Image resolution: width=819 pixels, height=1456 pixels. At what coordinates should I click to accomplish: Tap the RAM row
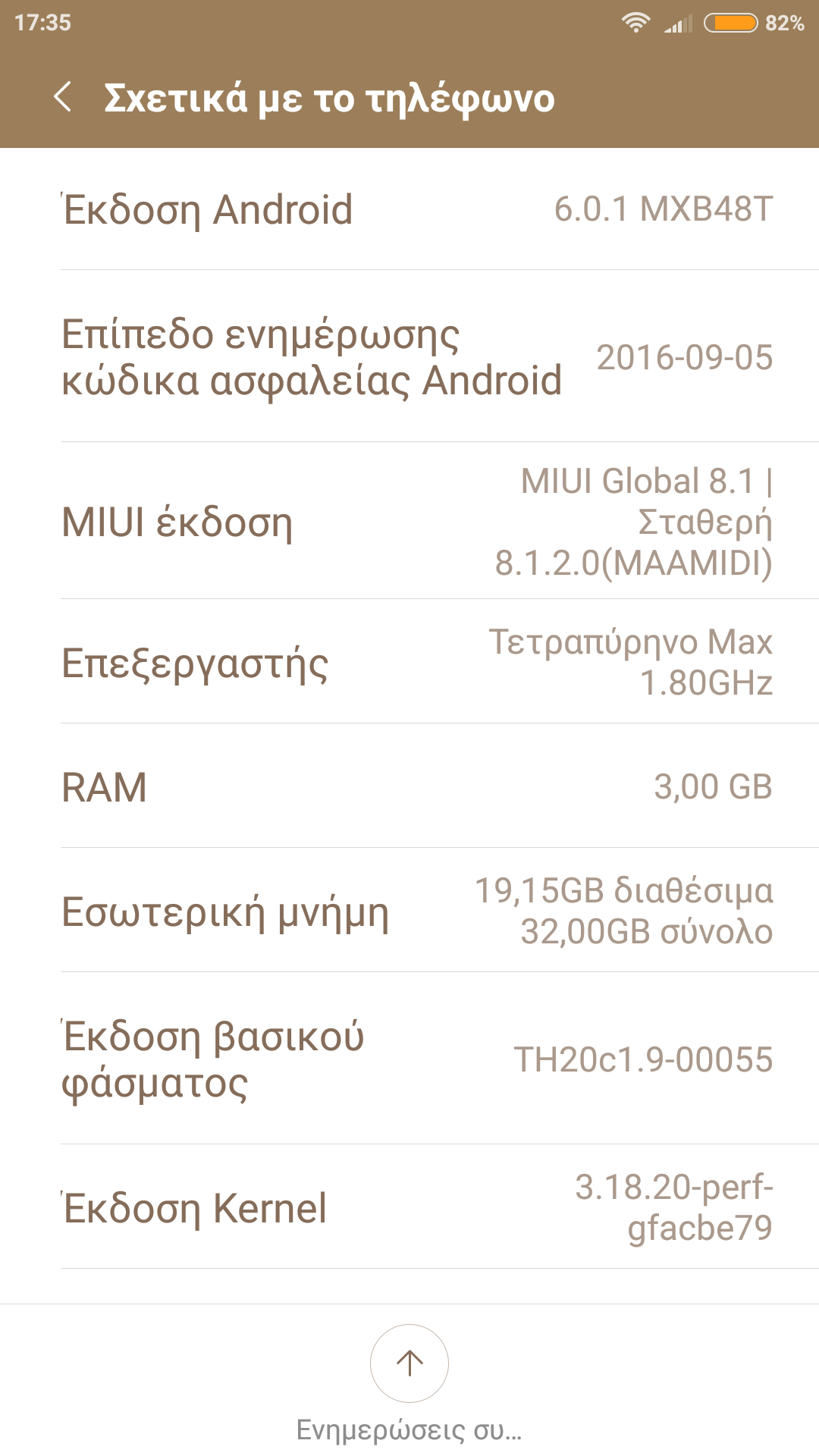[x=409, y=786]
